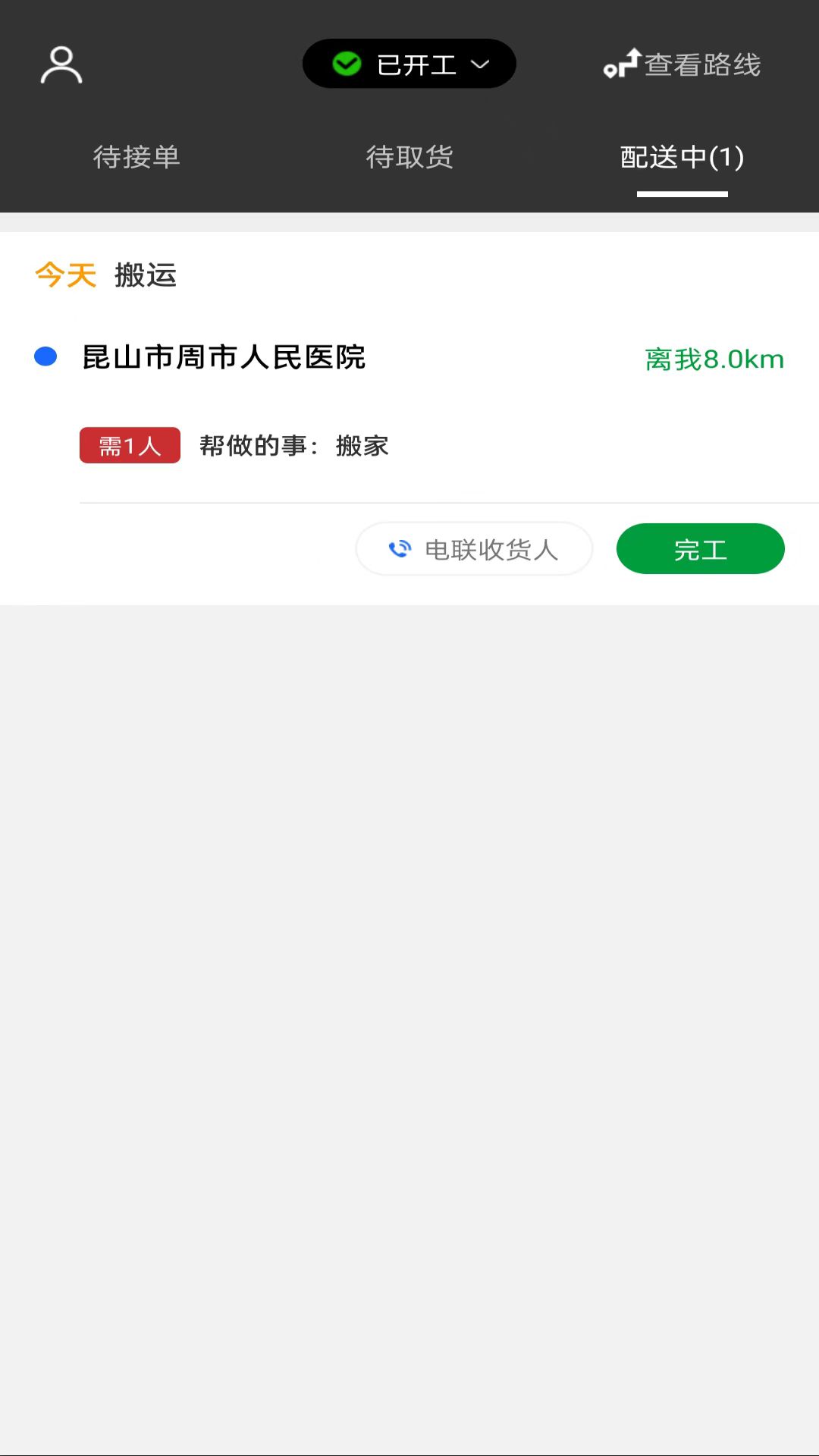Image resolution: width=819 pixels, height=1456 pixels.
Task: Open the user profile icon
Action: [61, 64]
